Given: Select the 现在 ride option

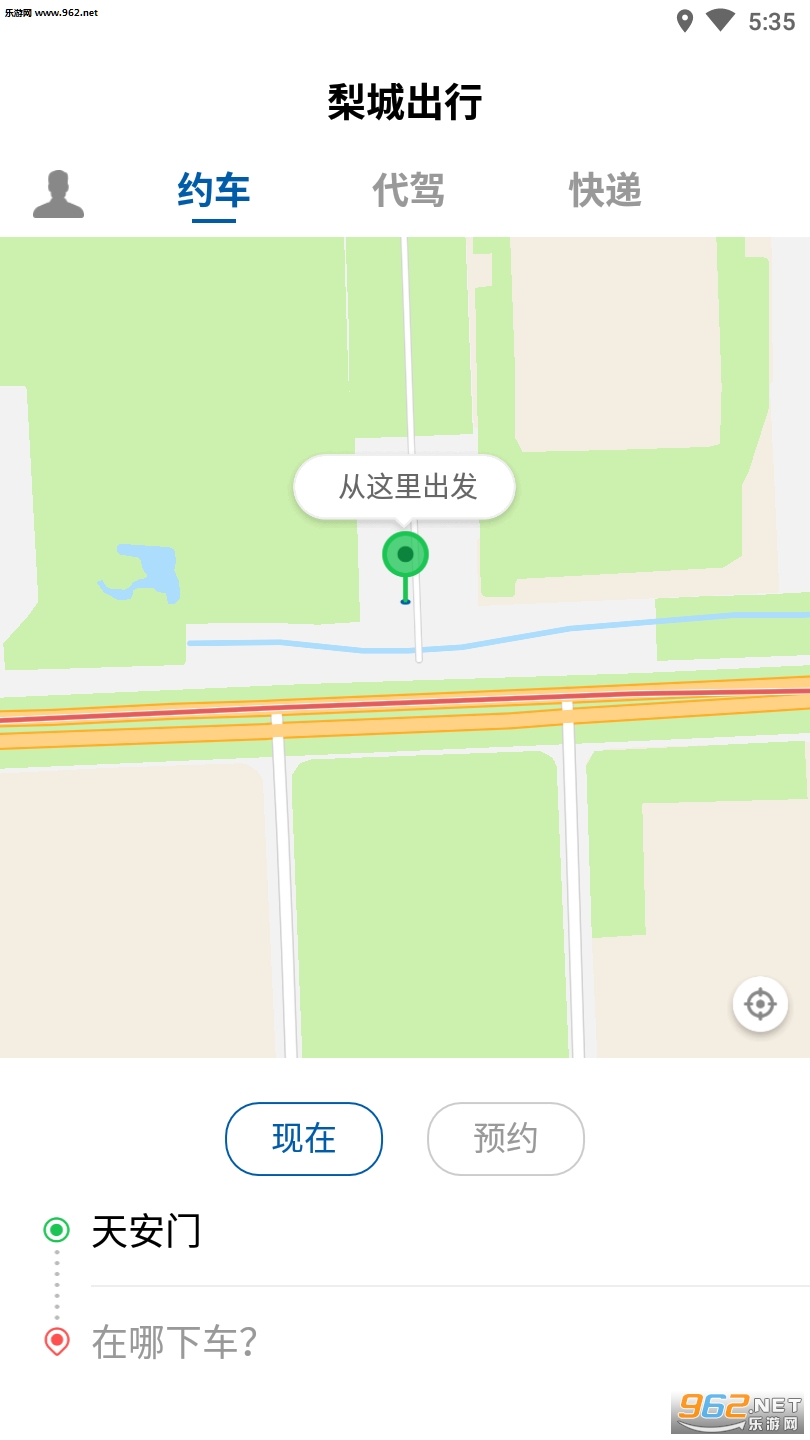Looking at the screenshot, I should pyautogui.click(x=304, y=1139).
